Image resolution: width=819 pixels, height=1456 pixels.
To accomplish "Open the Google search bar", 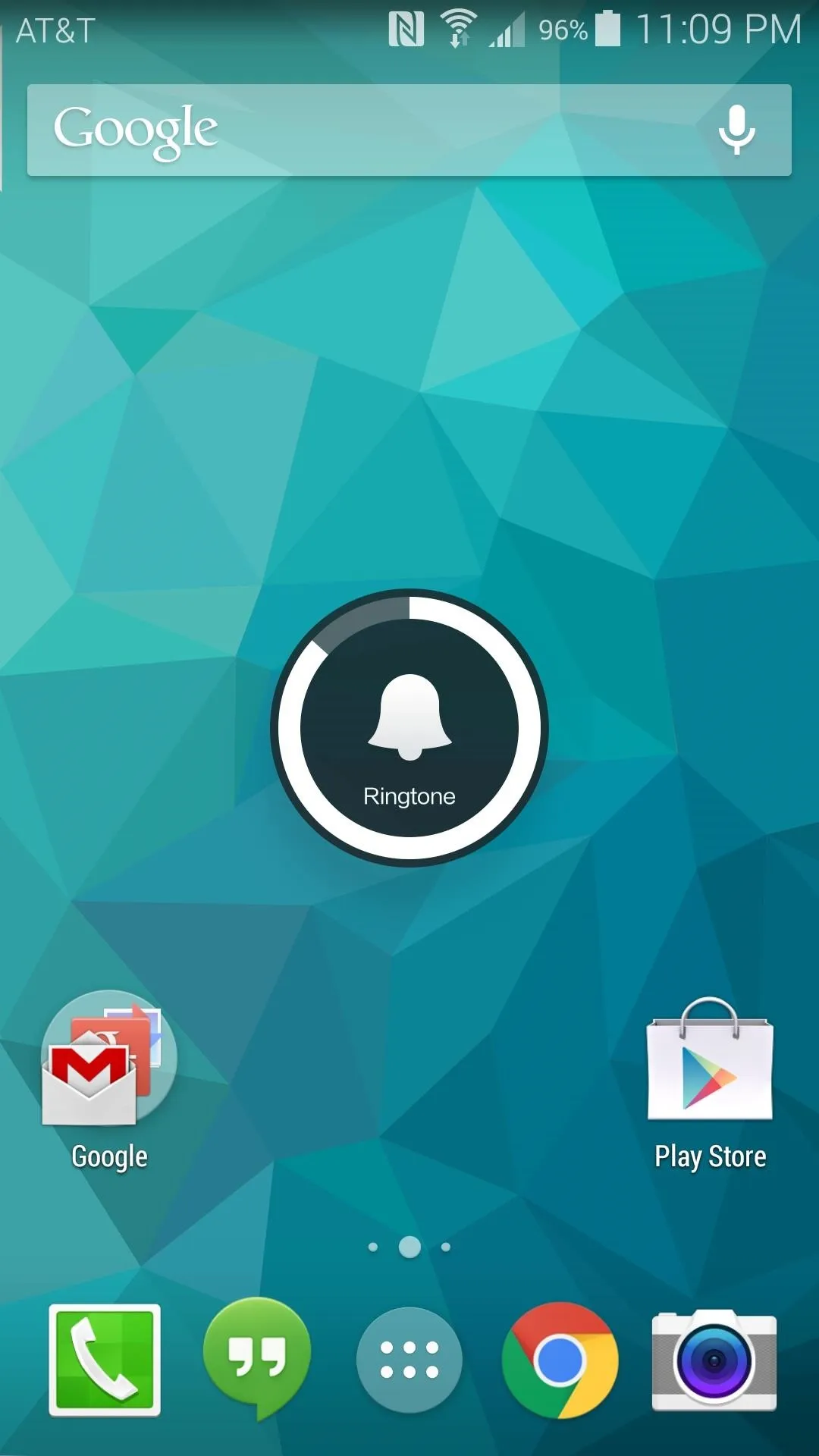I will (409, 130).
